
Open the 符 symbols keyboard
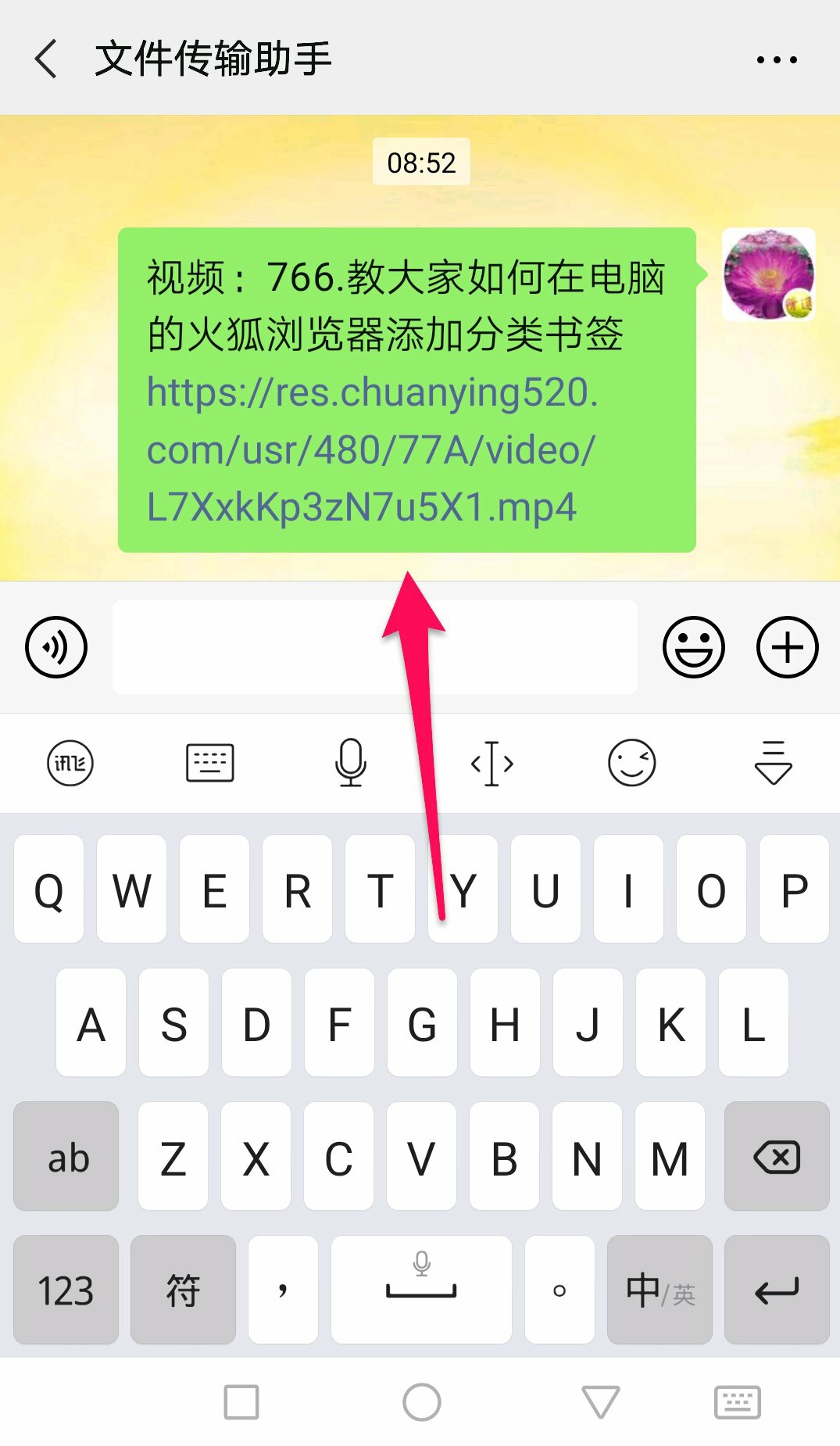pos(183,1290)
